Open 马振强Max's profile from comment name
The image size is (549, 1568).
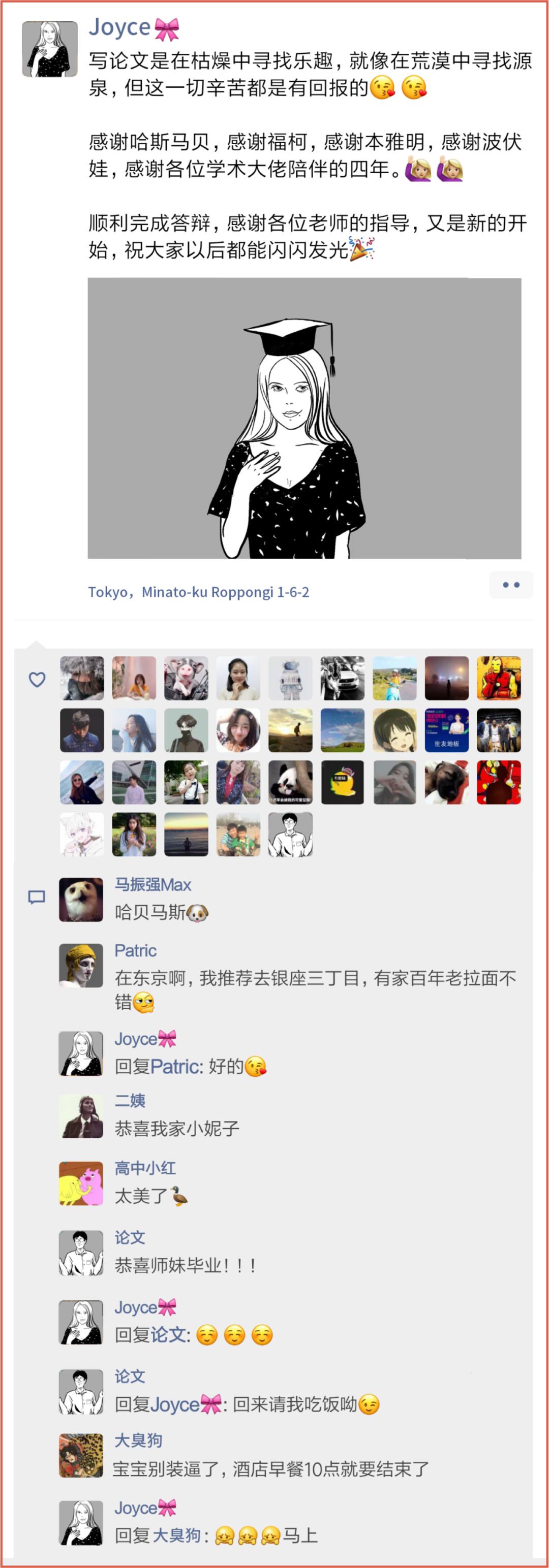153,884
